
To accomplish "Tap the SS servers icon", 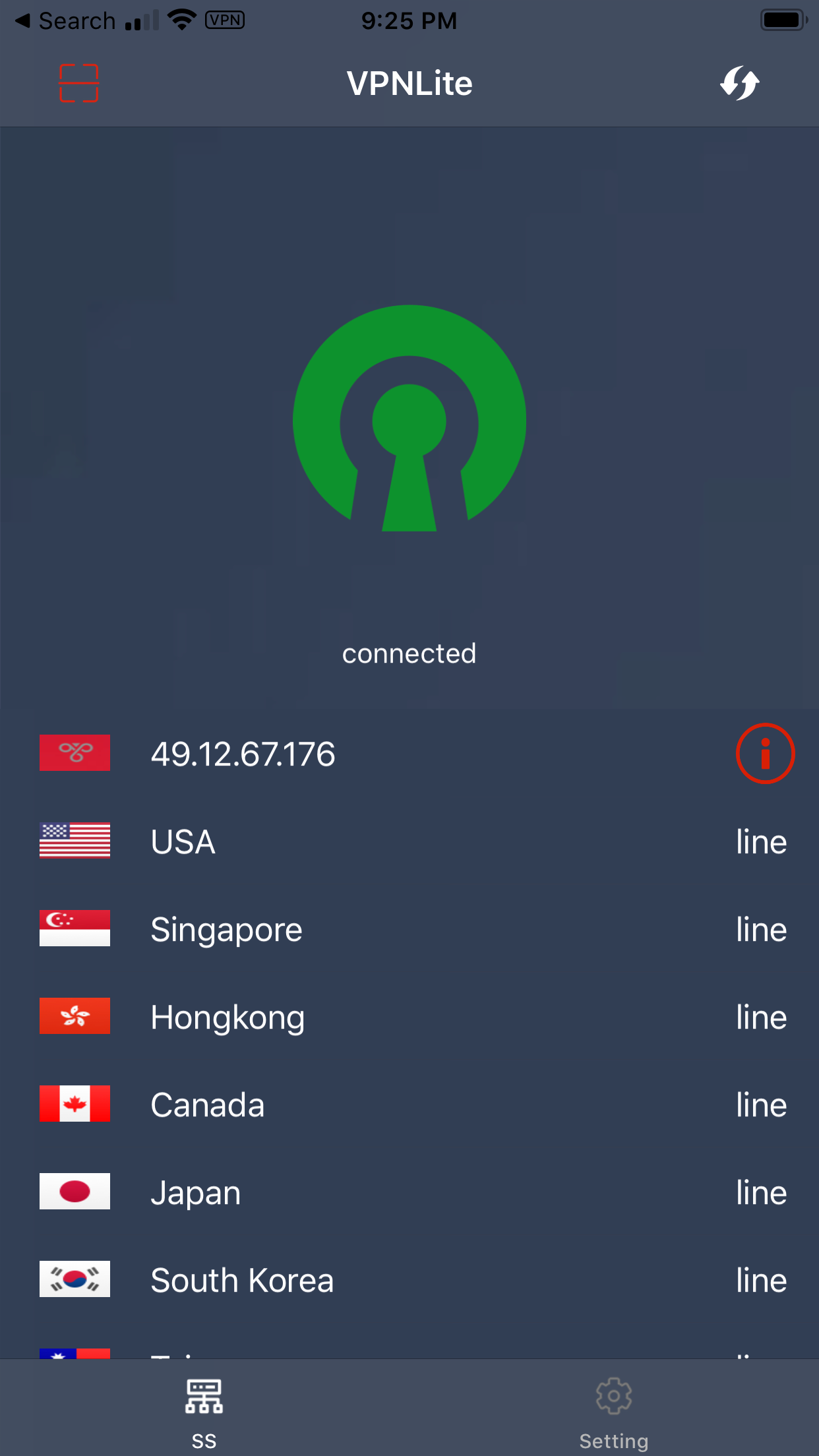I will pos(204,1396).
